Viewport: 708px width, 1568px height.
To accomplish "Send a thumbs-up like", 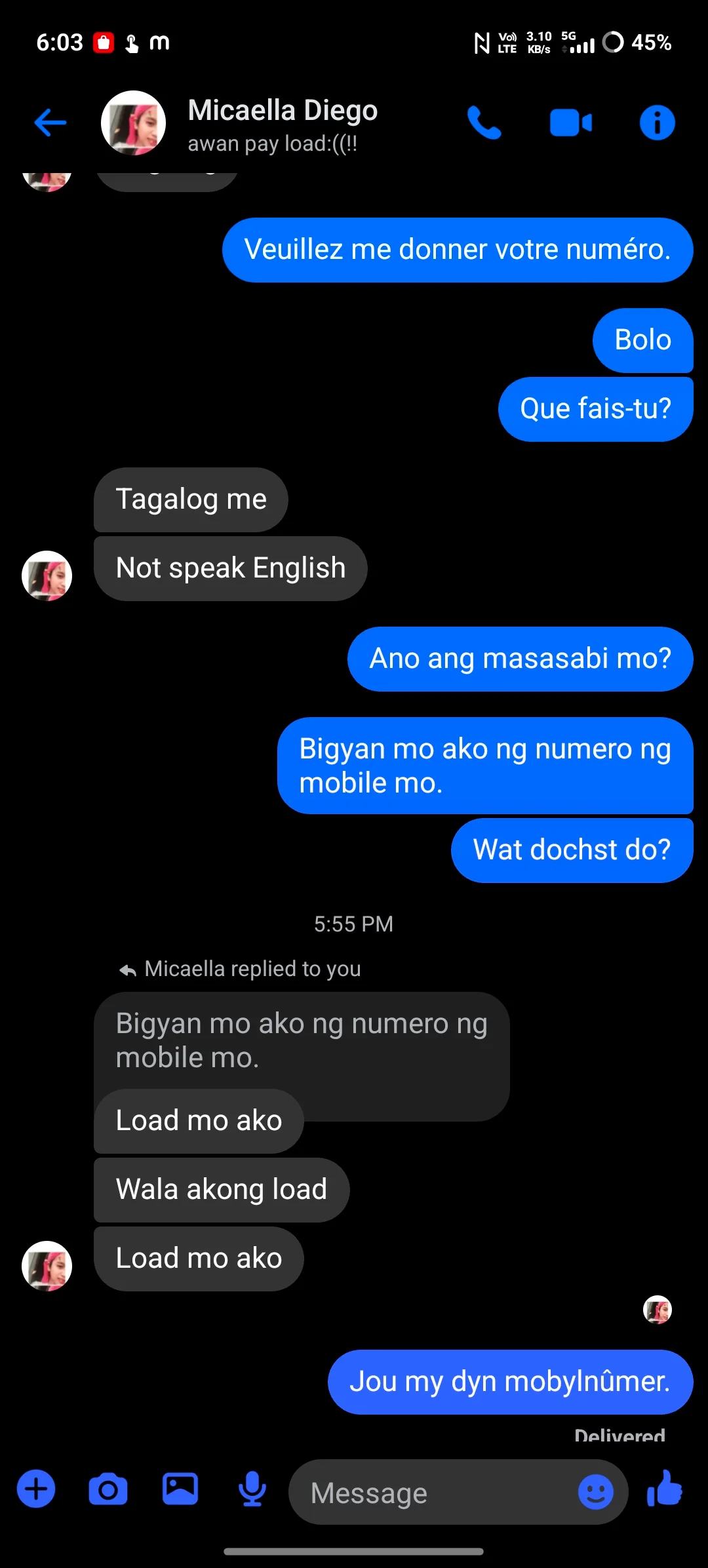I will (x=665, y=1489).
